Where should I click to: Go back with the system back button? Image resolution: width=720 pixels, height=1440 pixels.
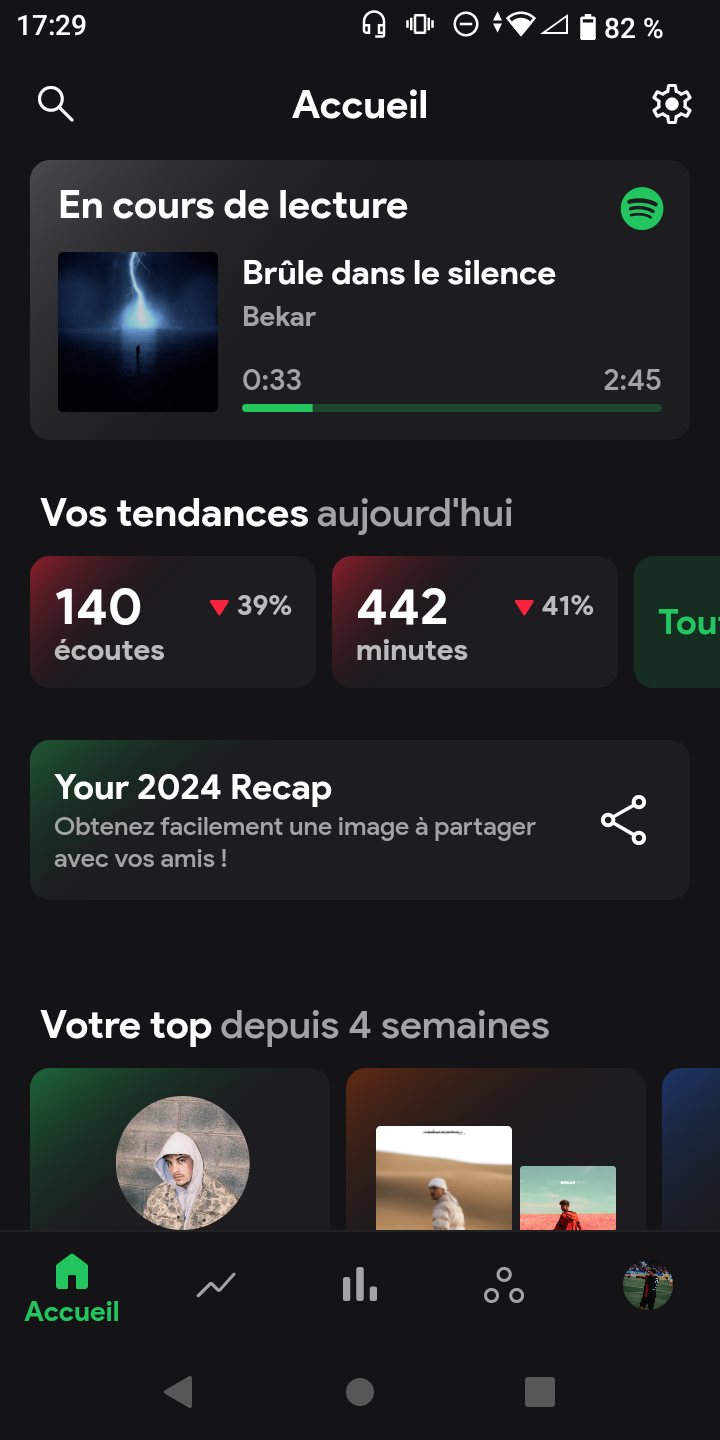point(179,1392)
